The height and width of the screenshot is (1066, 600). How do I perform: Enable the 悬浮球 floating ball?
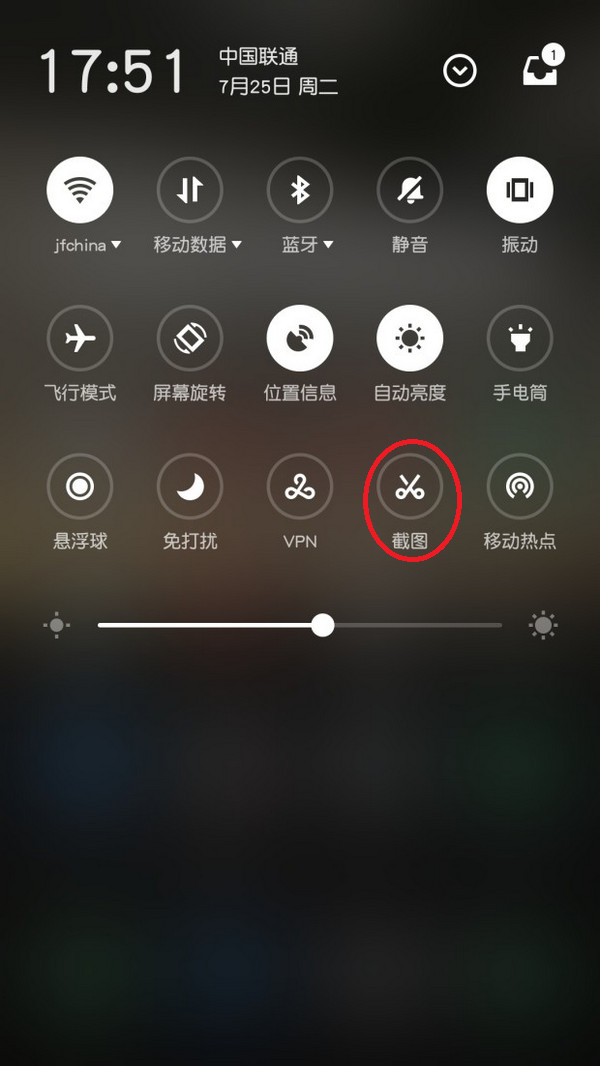tap(80, 487)
